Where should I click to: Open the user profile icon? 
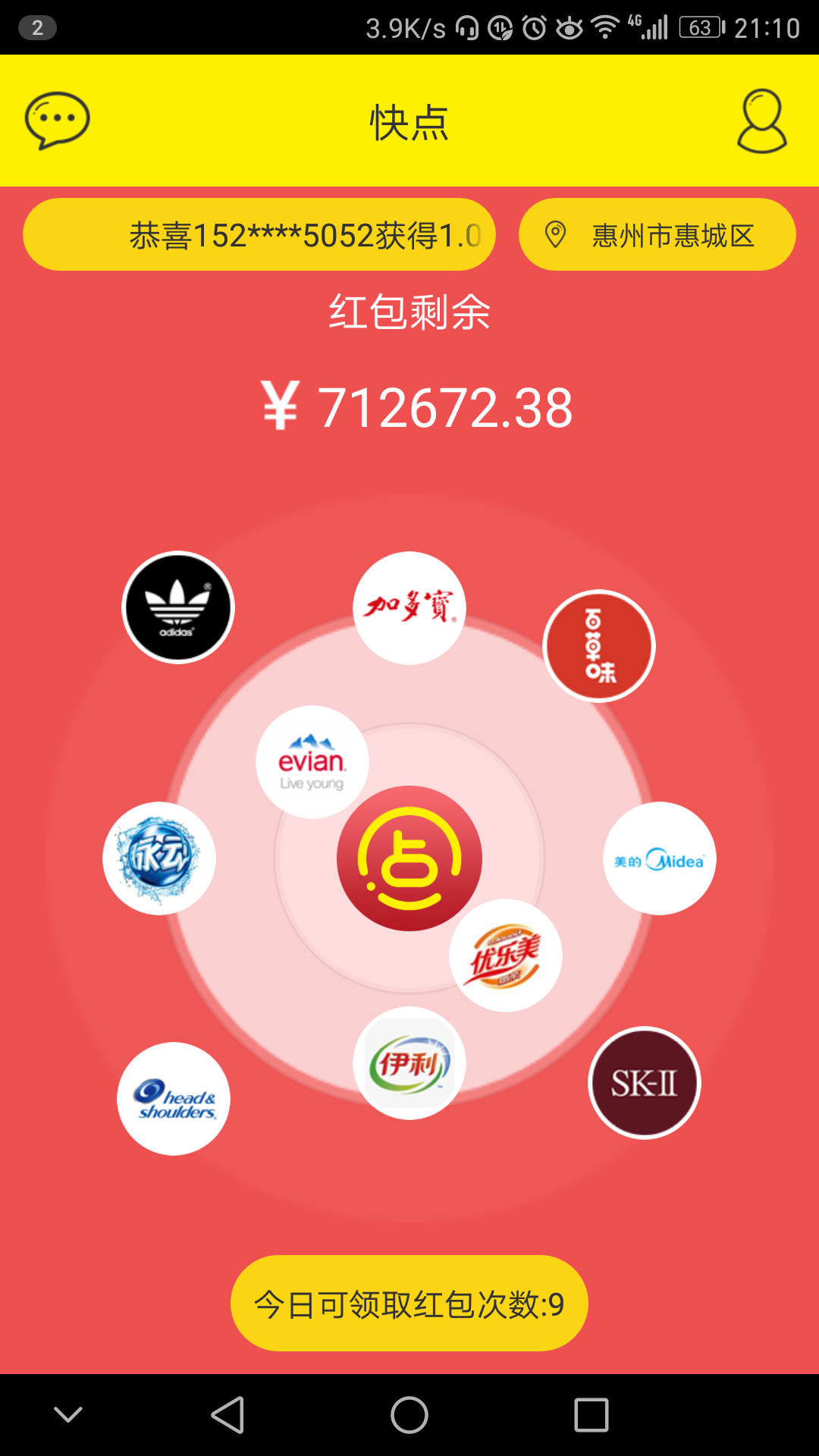[x=761, y=121]
